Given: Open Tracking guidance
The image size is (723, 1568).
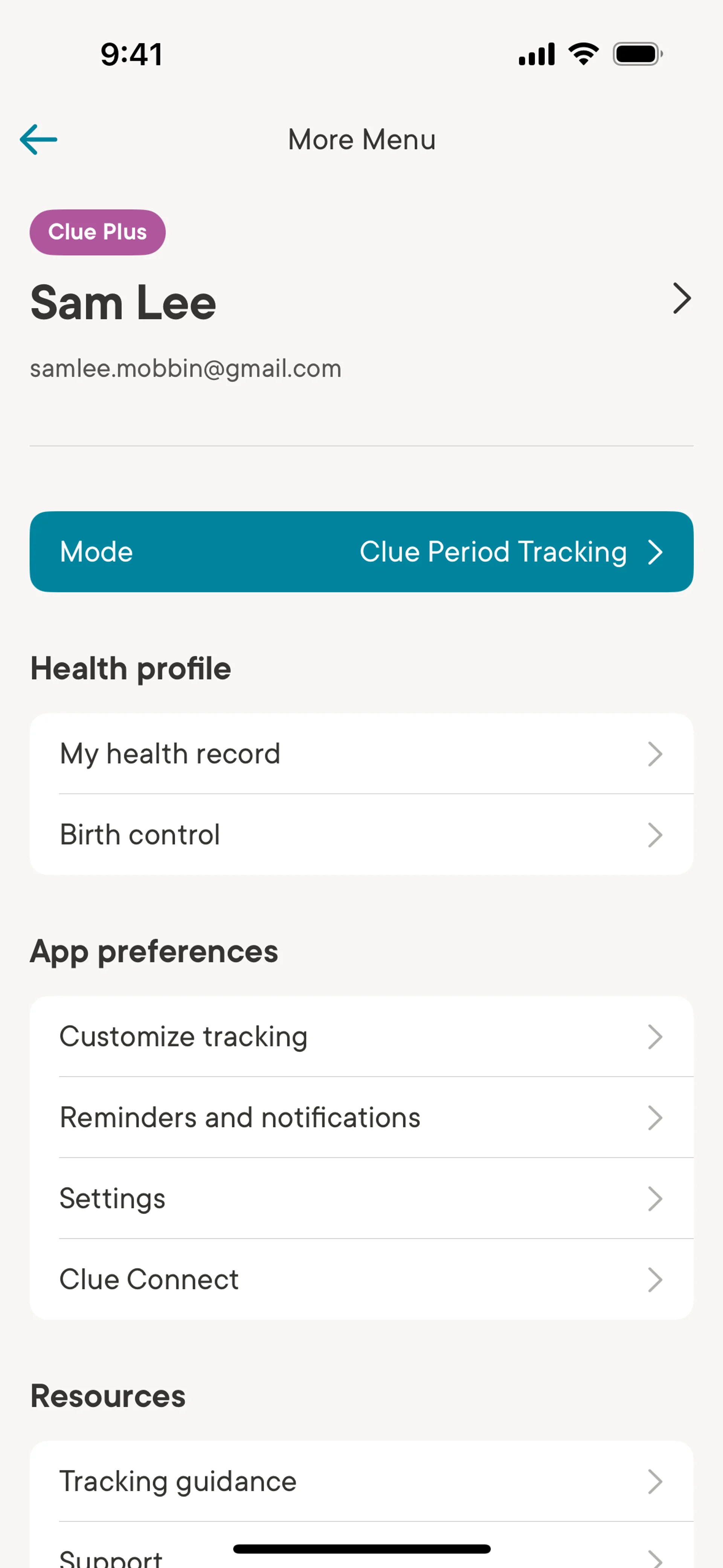Looking at the screenshot, I should (361, 1482).
